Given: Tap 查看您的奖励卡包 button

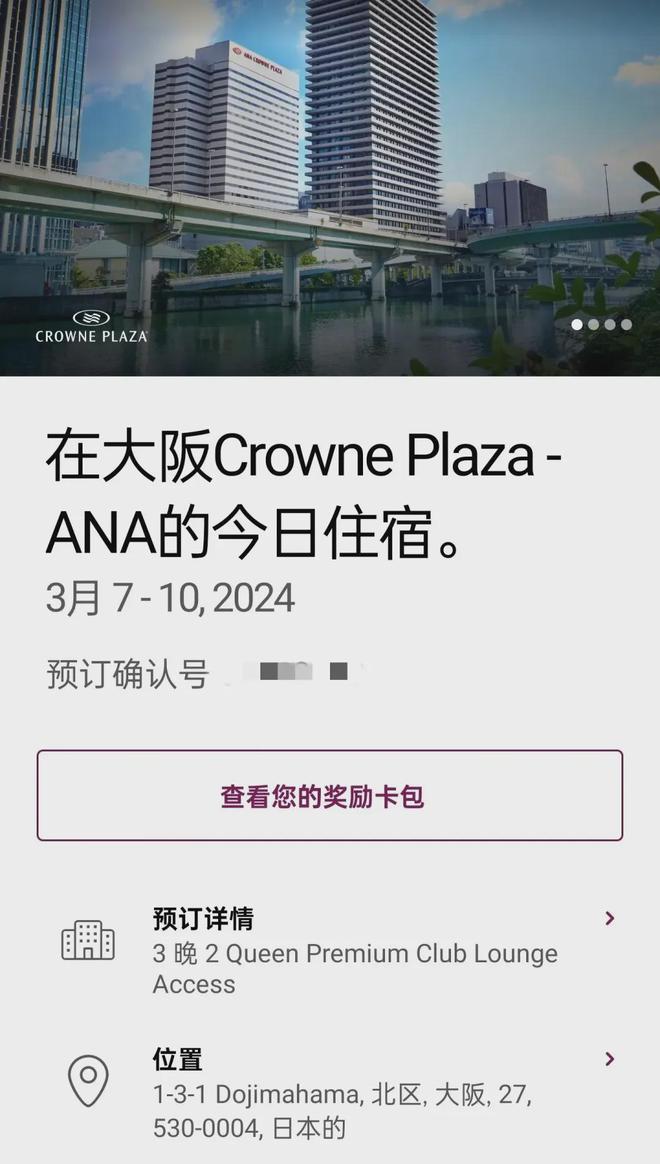Looking at the screenshot, I should point(329,796).
